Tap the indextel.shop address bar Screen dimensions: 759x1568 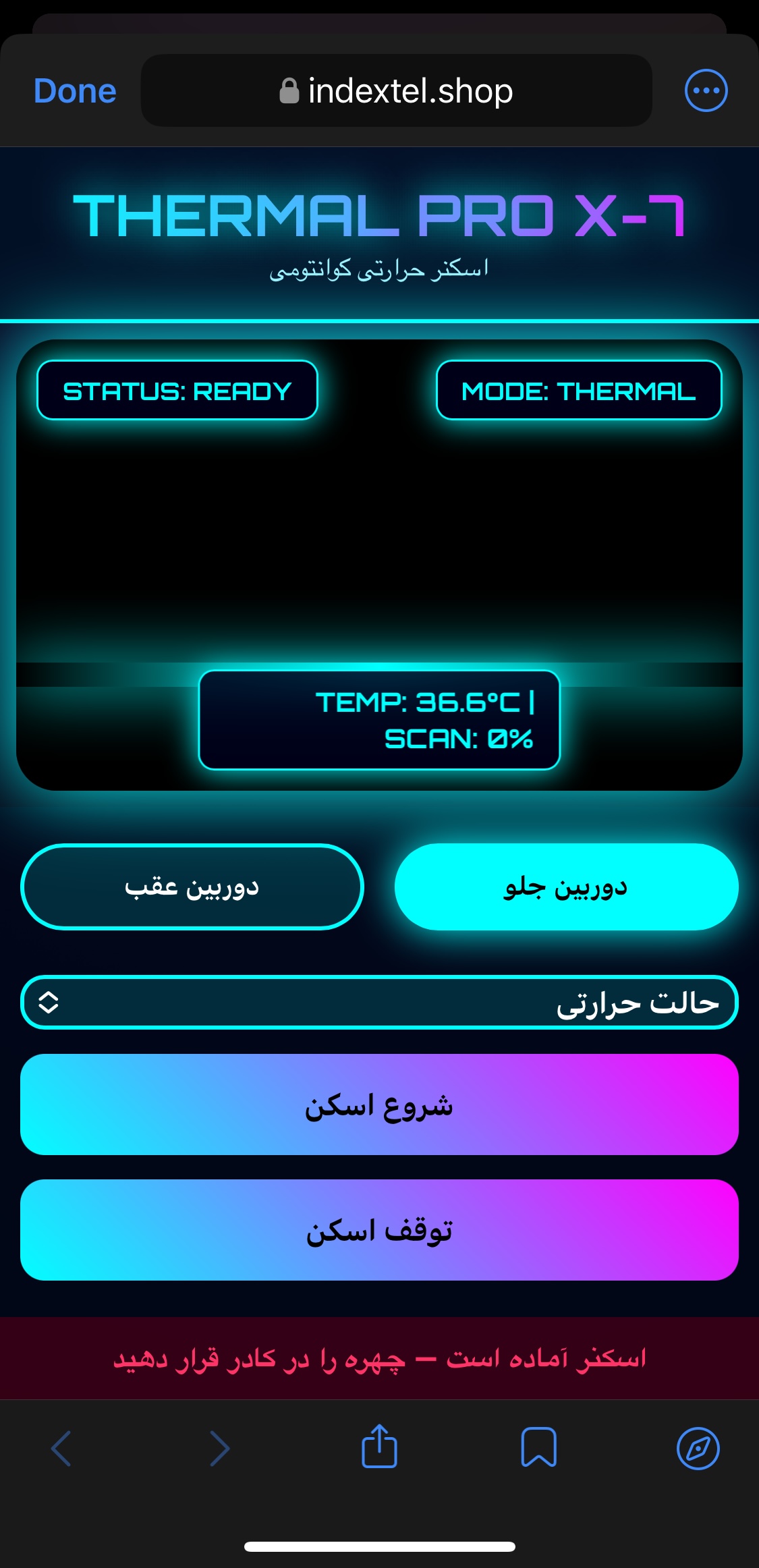pos(396,91)
